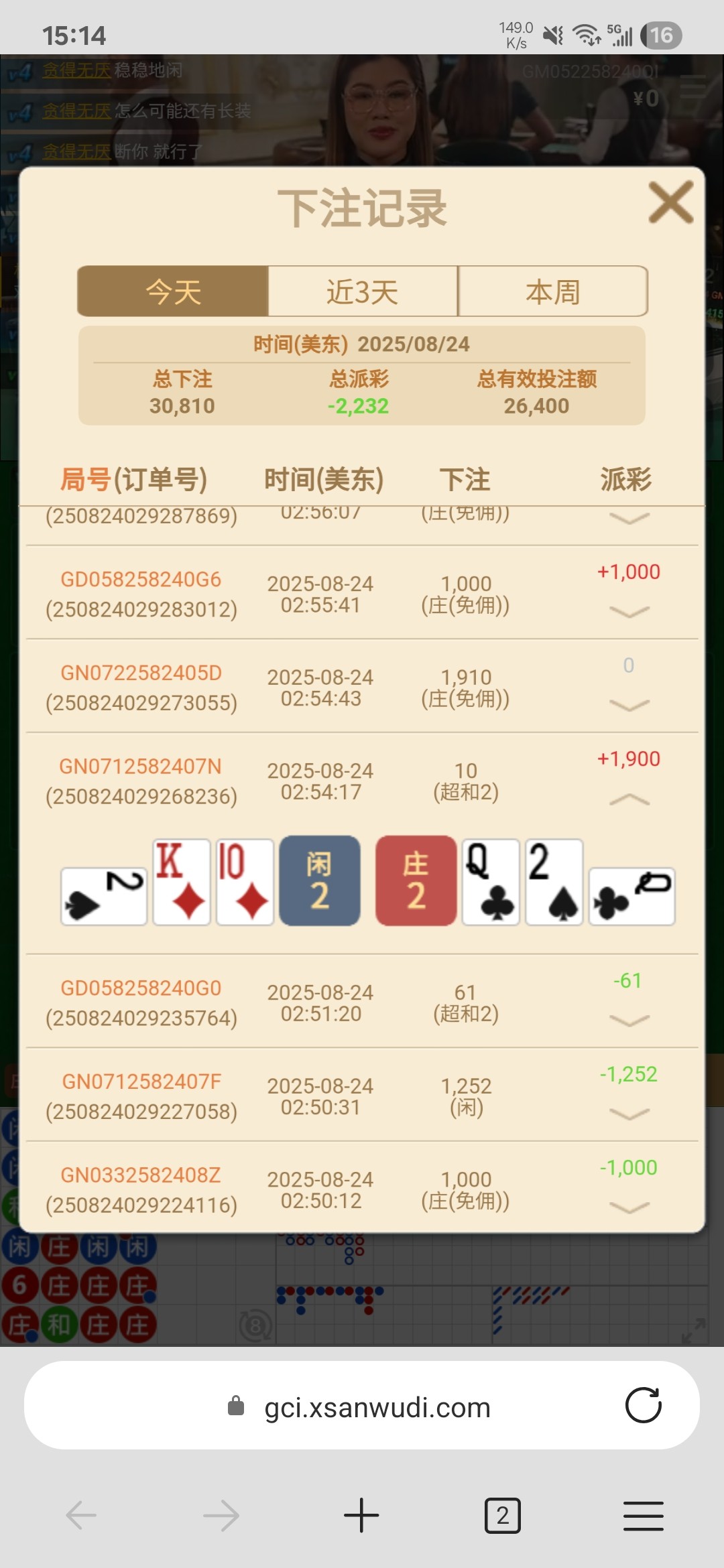Expand details for order 250824029224116

coord(629,1207)
